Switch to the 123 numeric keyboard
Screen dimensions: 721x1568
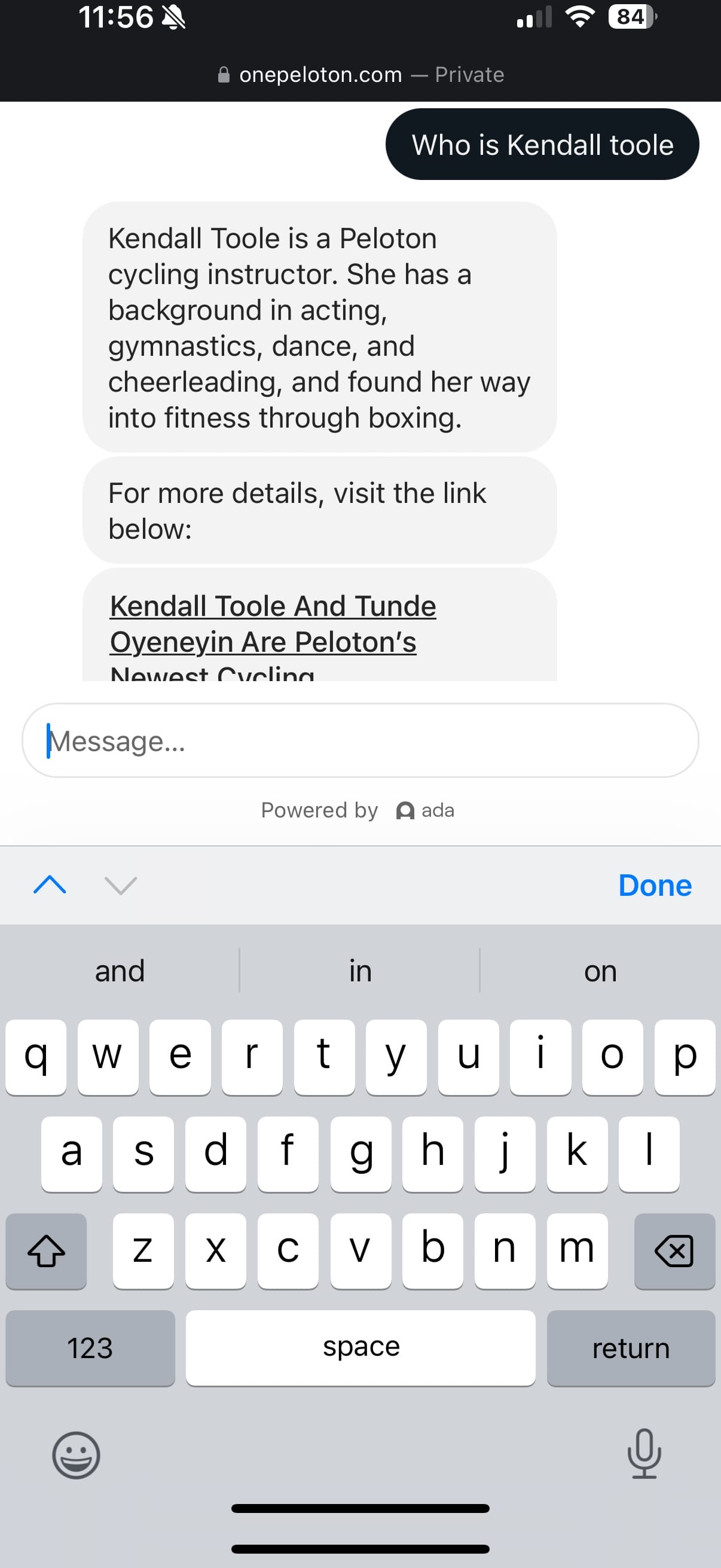(90, 1348)
